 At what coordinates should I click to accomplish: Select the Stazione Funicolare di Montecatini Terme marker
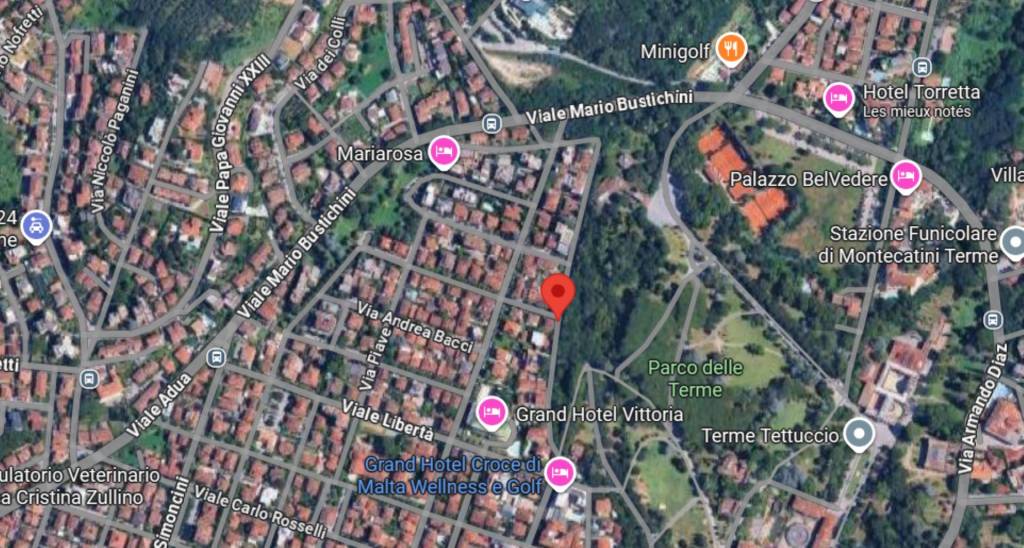[x=1013, y=243]
